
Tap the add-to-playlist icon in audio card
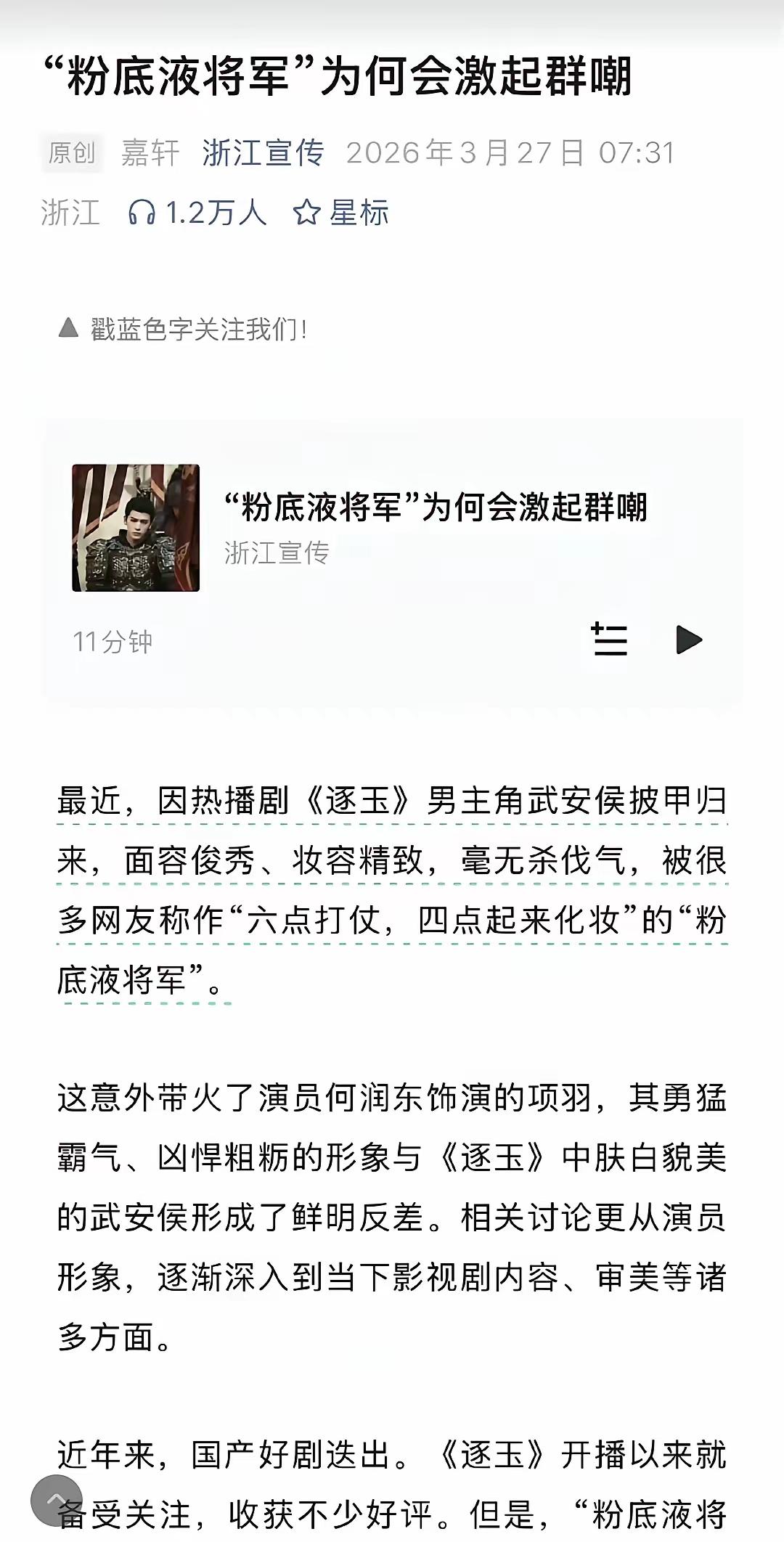point(608,642)
